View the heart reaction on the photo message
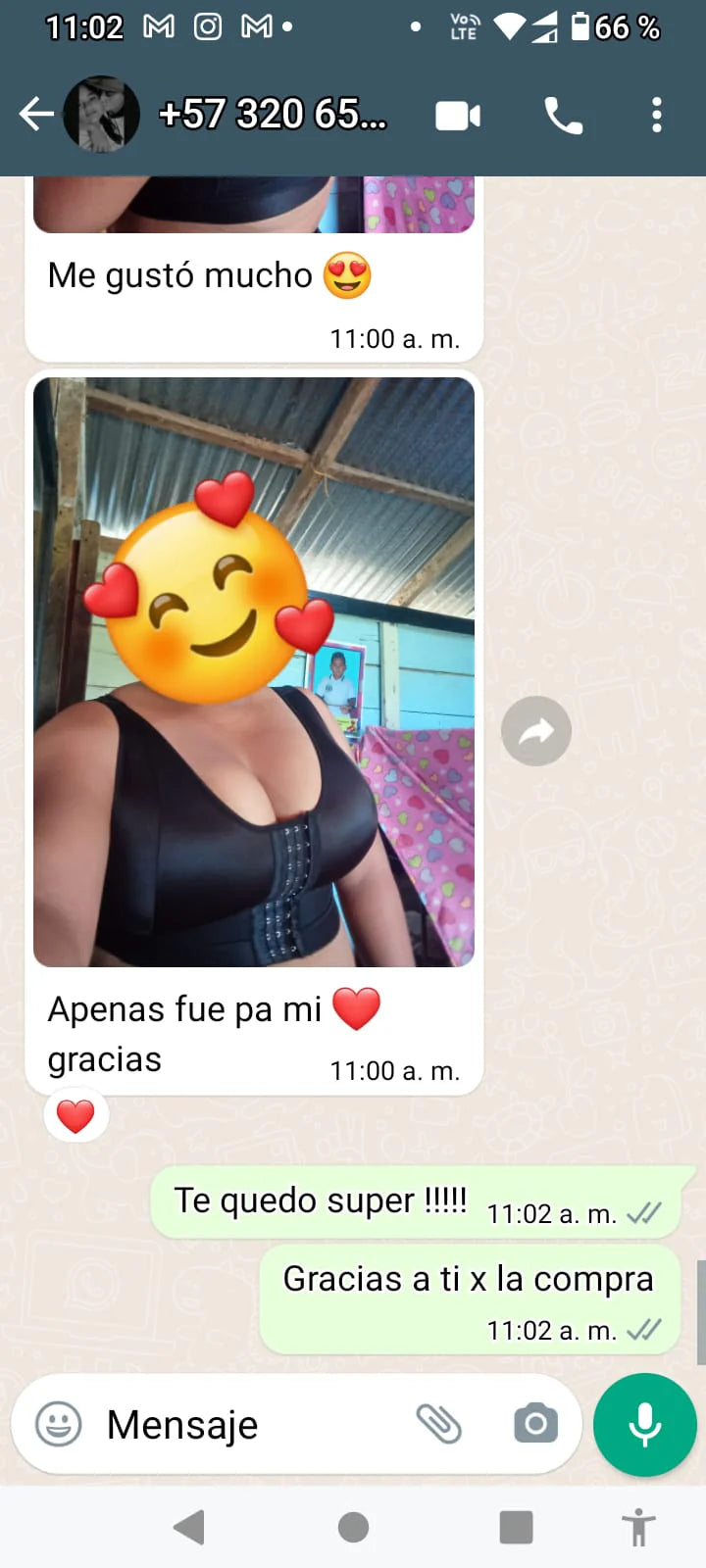The height and width of the screenshot is (1568, 706). click(76, 1116)
